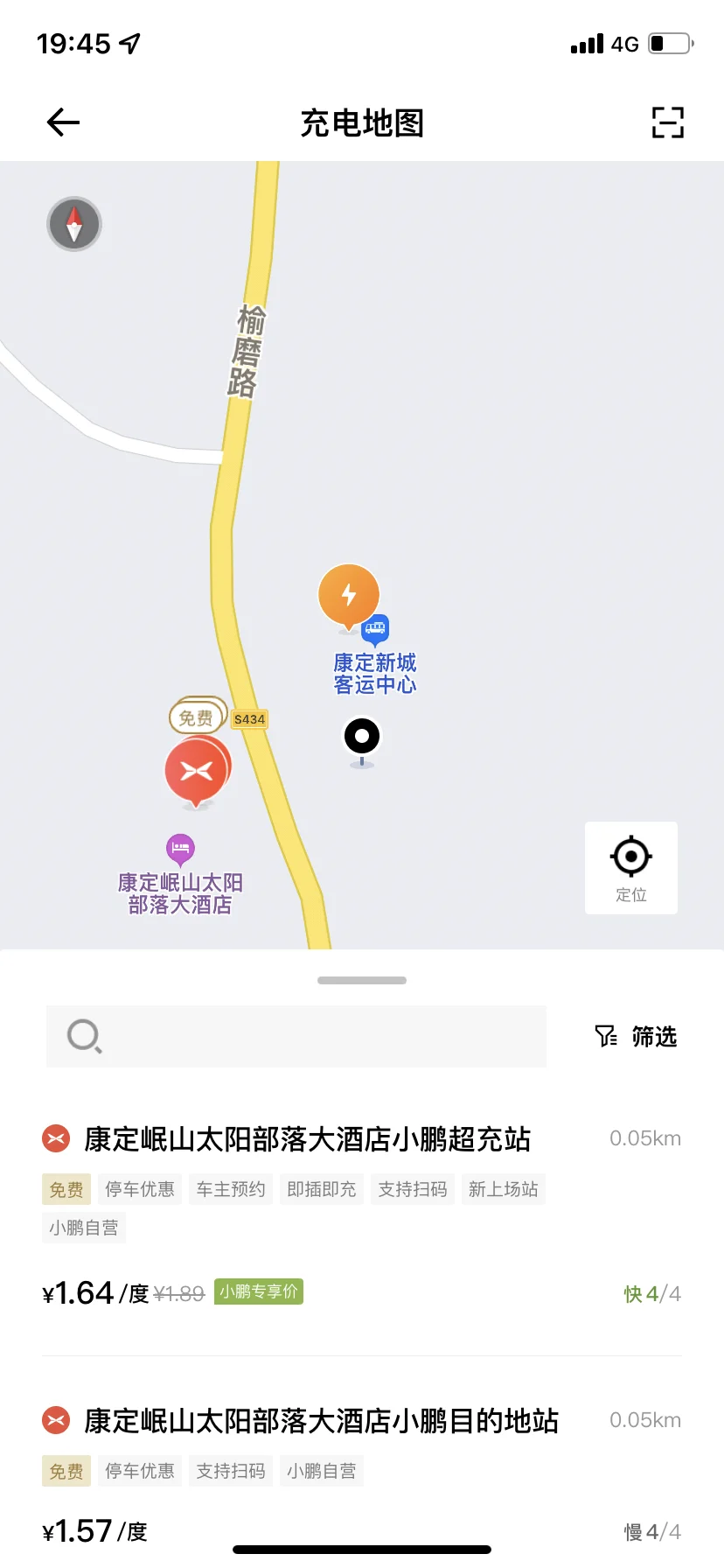The image size is (724, 1568).
Task: Open 康定岷山太阳部落大酒店小鹏目的地站 details
Action: click(x=362, y=1470)
